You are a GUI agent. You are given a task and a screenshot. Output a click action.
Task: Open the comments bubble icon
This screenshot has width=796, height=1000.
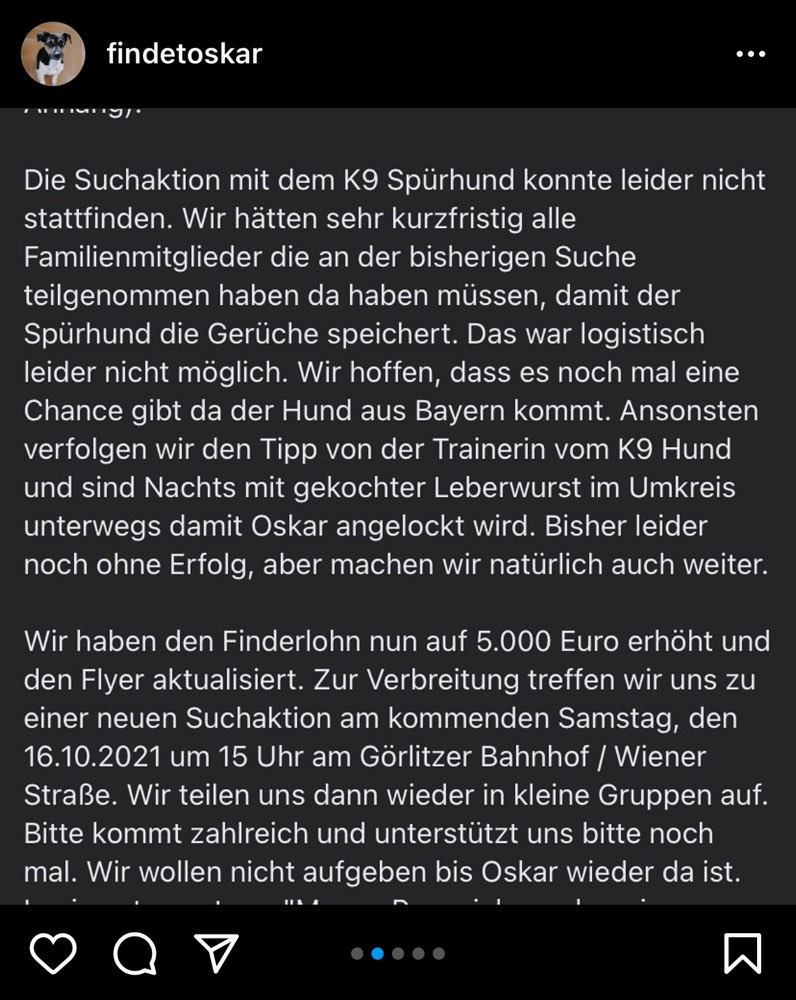(x=135, y=953)
